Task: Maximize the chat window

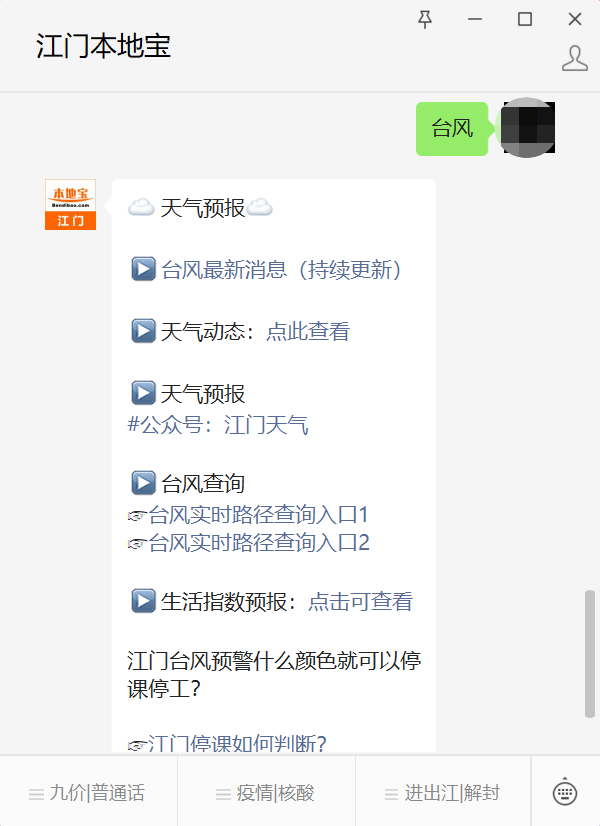Action: [524, 19]
